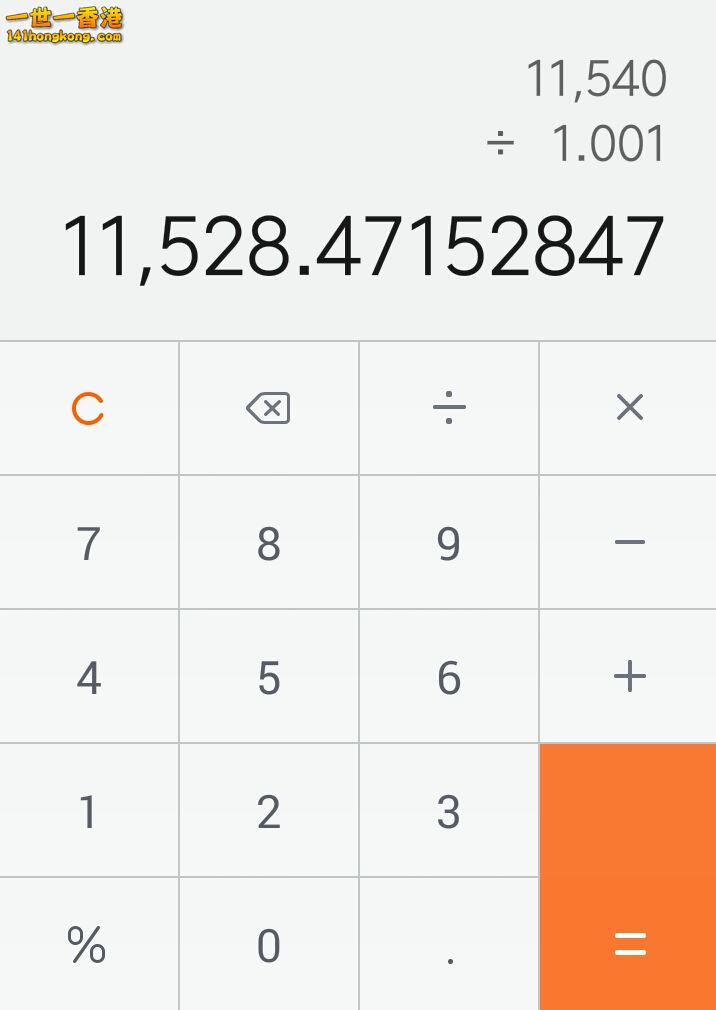Input the digit 9
This screenshot has width=716, height=1010.
pyautogui.click(x=449, y=543)
